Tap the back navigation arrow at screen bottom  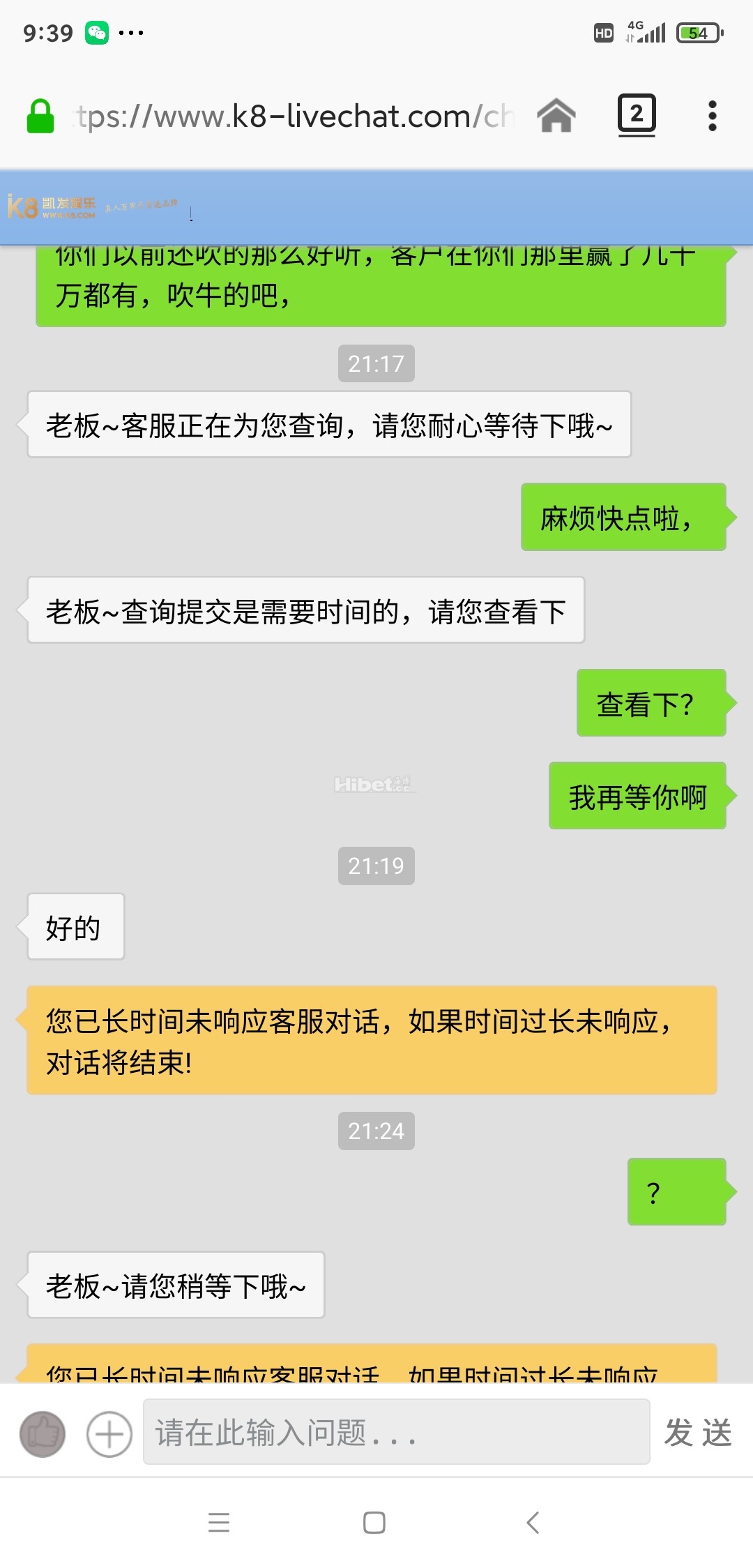tap(533, 1522)
